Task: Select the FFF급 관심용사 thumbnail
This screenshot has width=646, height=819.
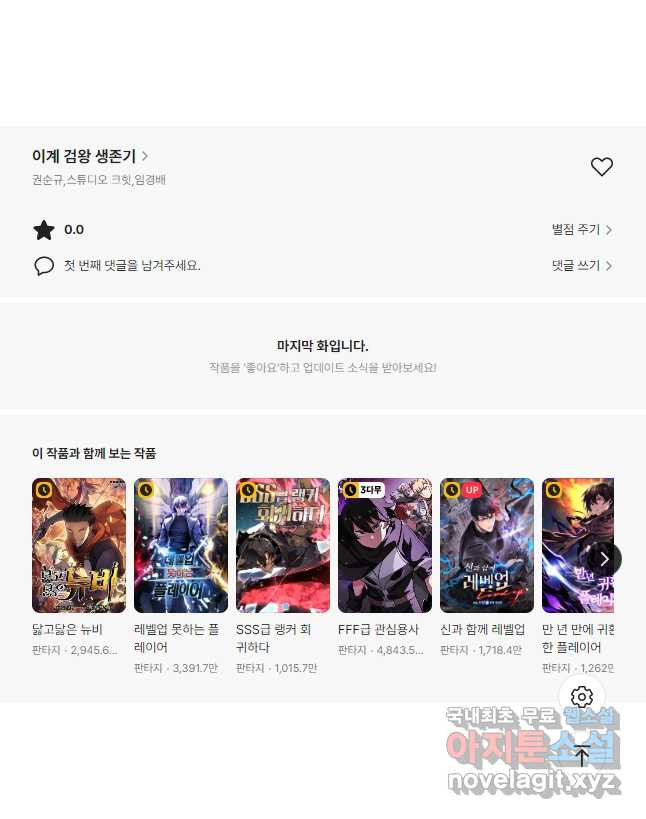Action: [385, 545]
